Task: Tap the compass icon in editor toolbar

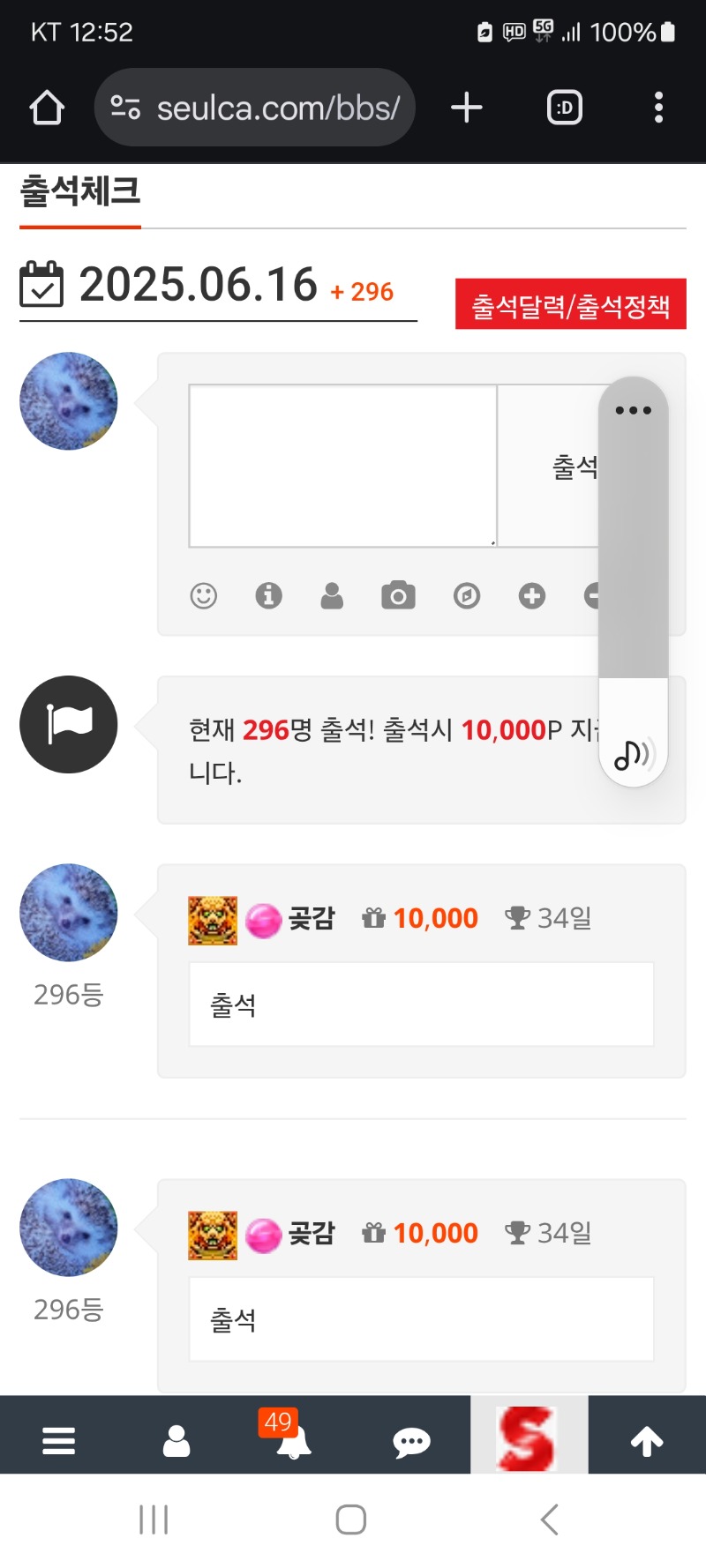Action: [x=466, y=596]
